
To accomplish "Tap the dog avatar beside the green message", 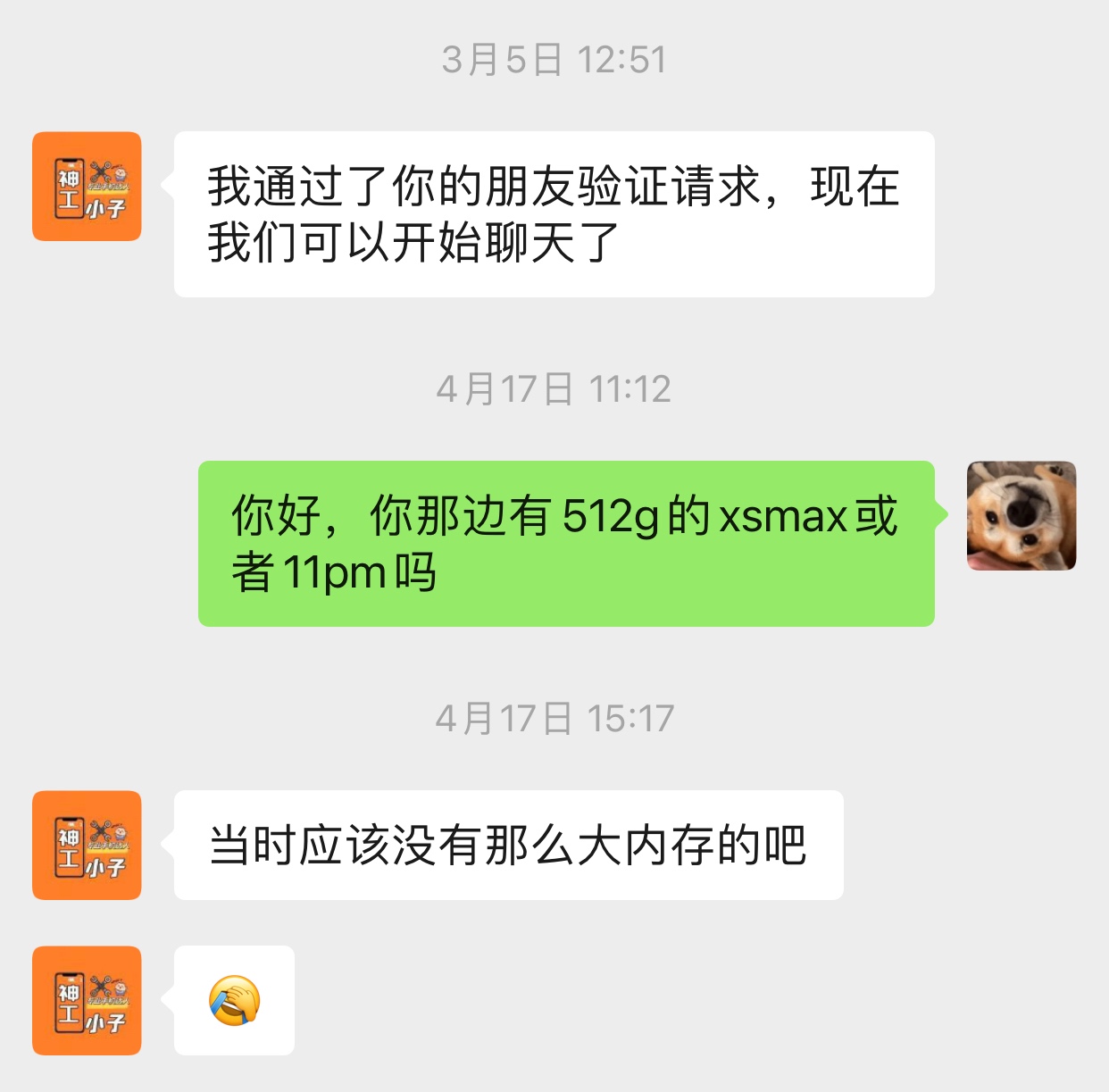I will click(x=1021, y=515).
